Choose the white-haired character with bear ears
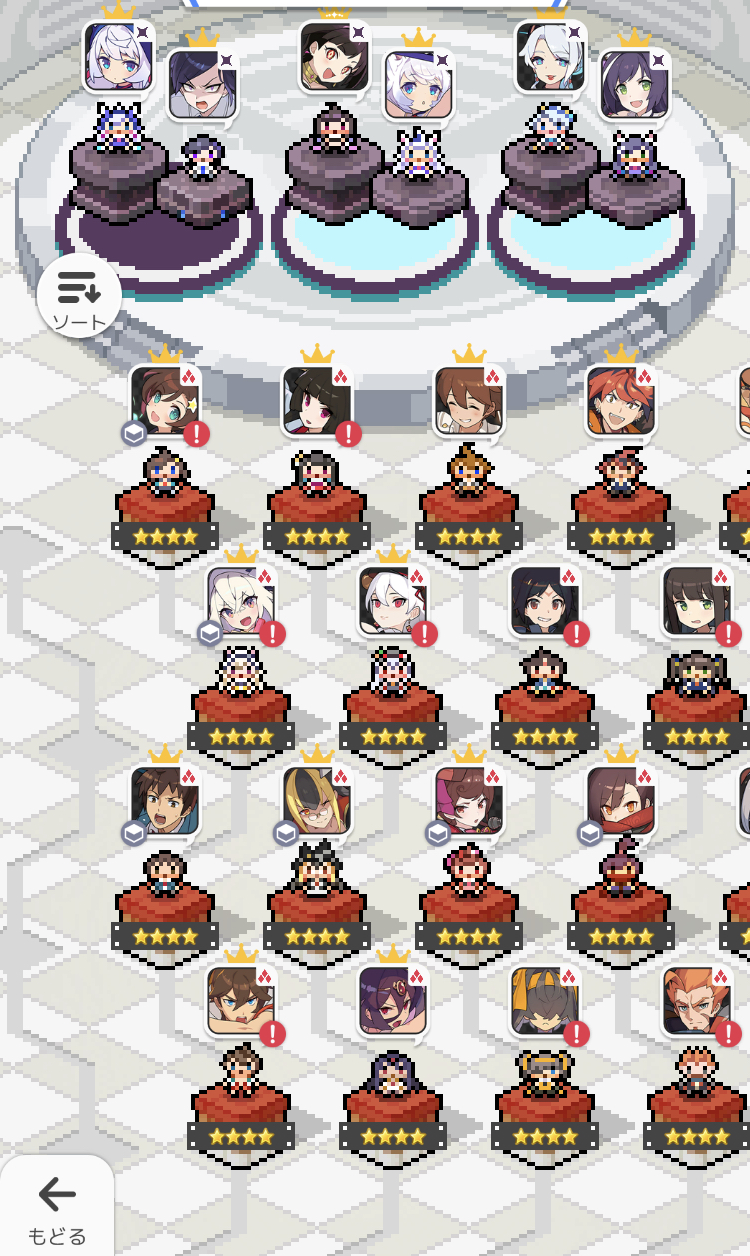The width and height of the screenshot is (750, 1256). pos(393,602)
